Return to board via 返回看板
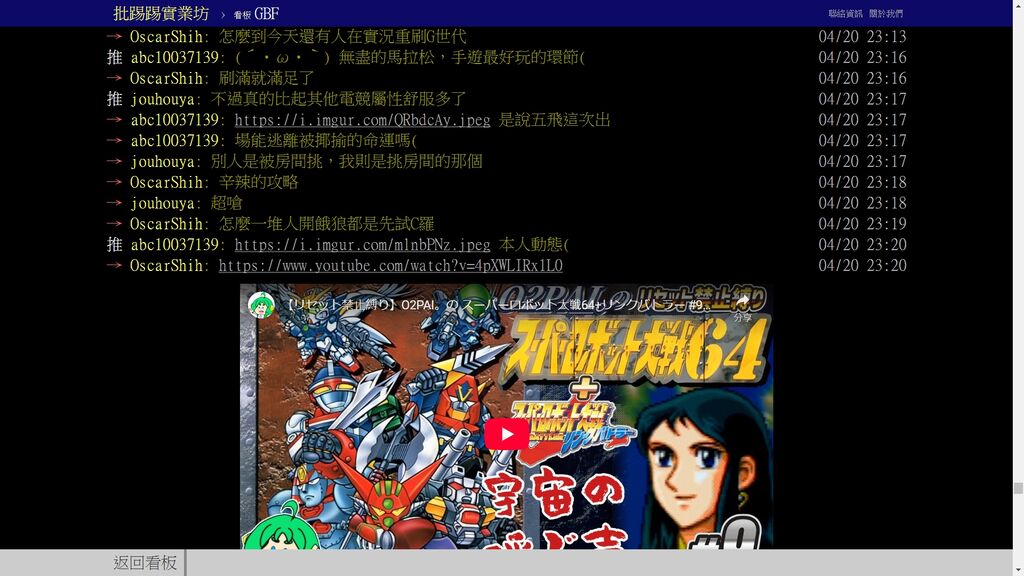 (x=145, y=563)
